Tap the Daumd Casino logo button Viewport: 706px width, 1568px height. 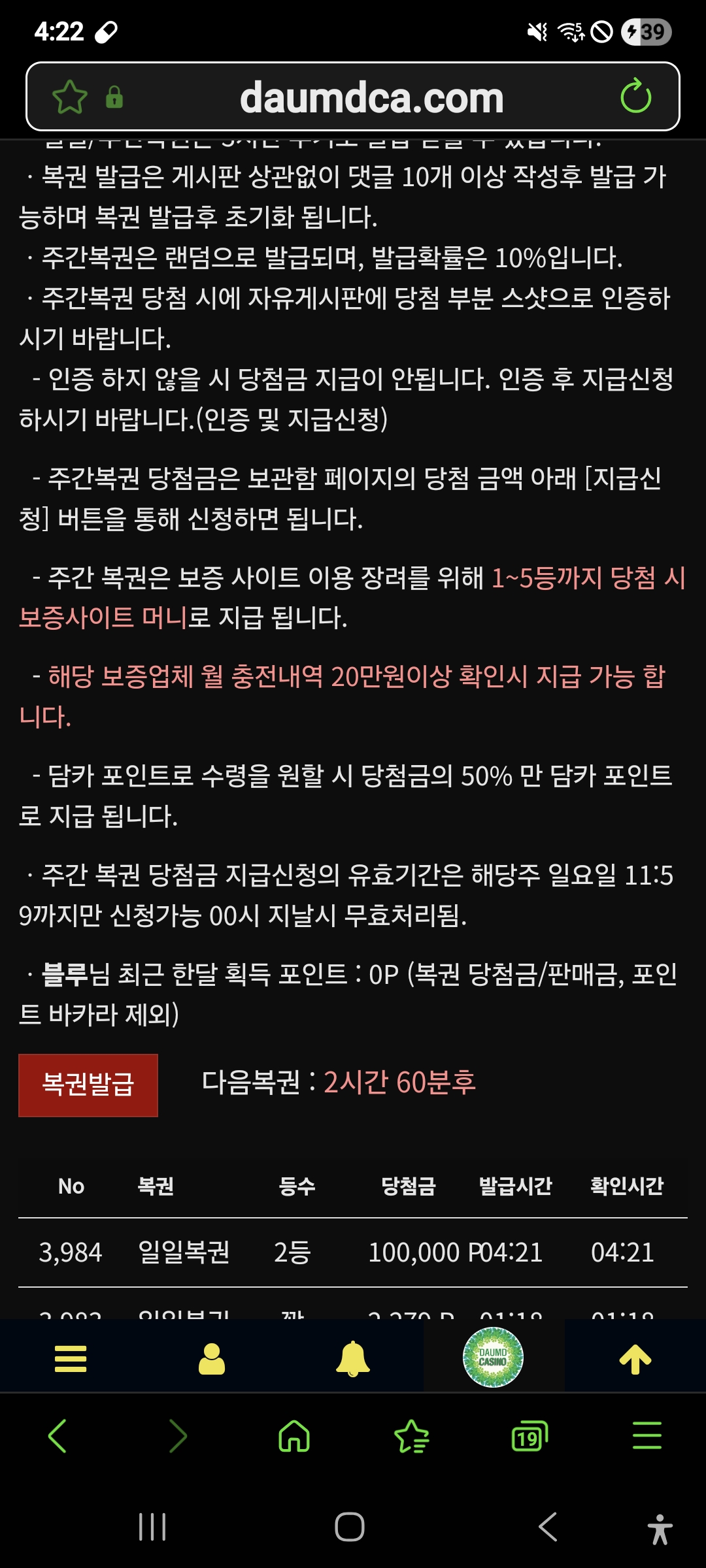pos(493,1358)
